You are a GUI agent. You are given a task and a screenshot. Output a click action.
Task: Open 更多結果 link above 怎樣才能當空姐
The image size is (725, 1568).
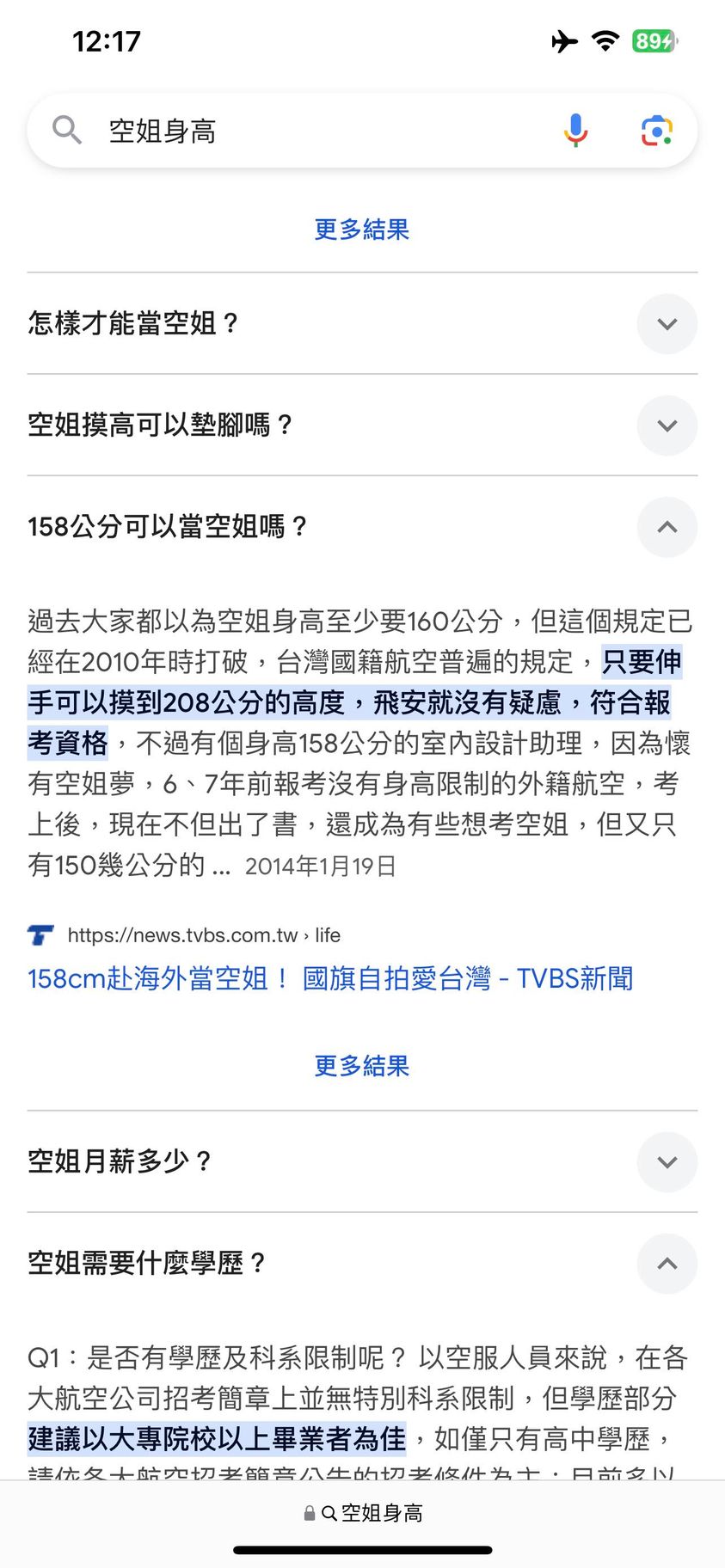pos(362,230)
